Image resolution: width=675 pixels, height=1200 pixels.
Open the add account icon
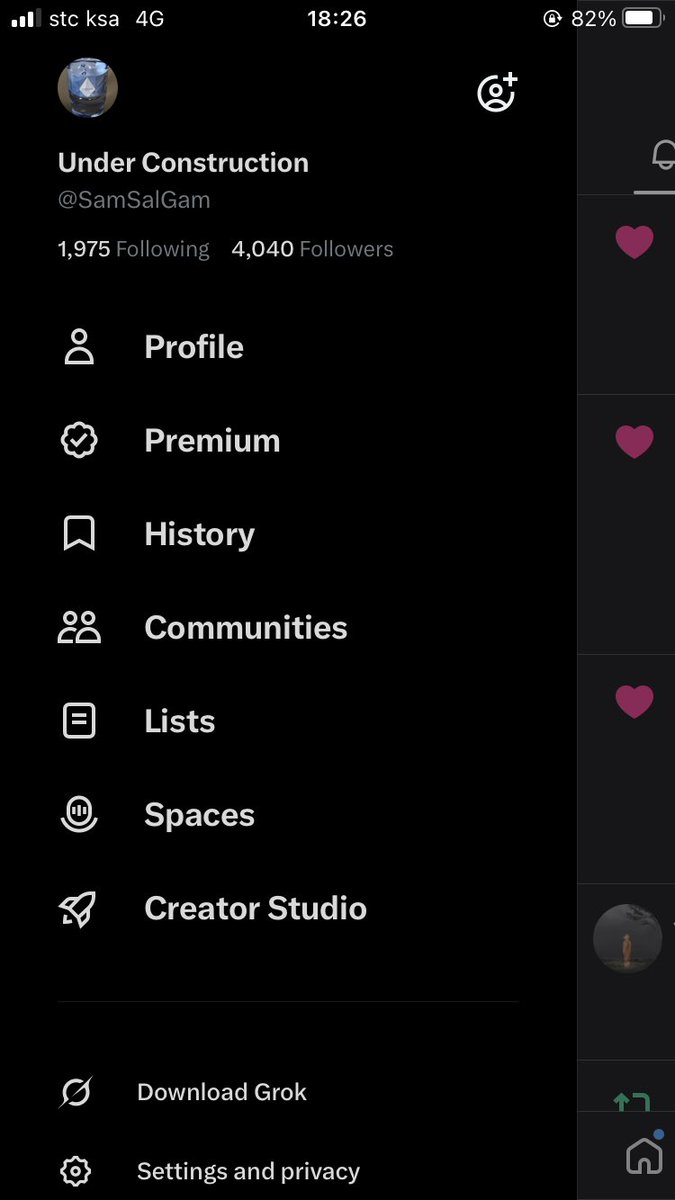pos(497,91)
